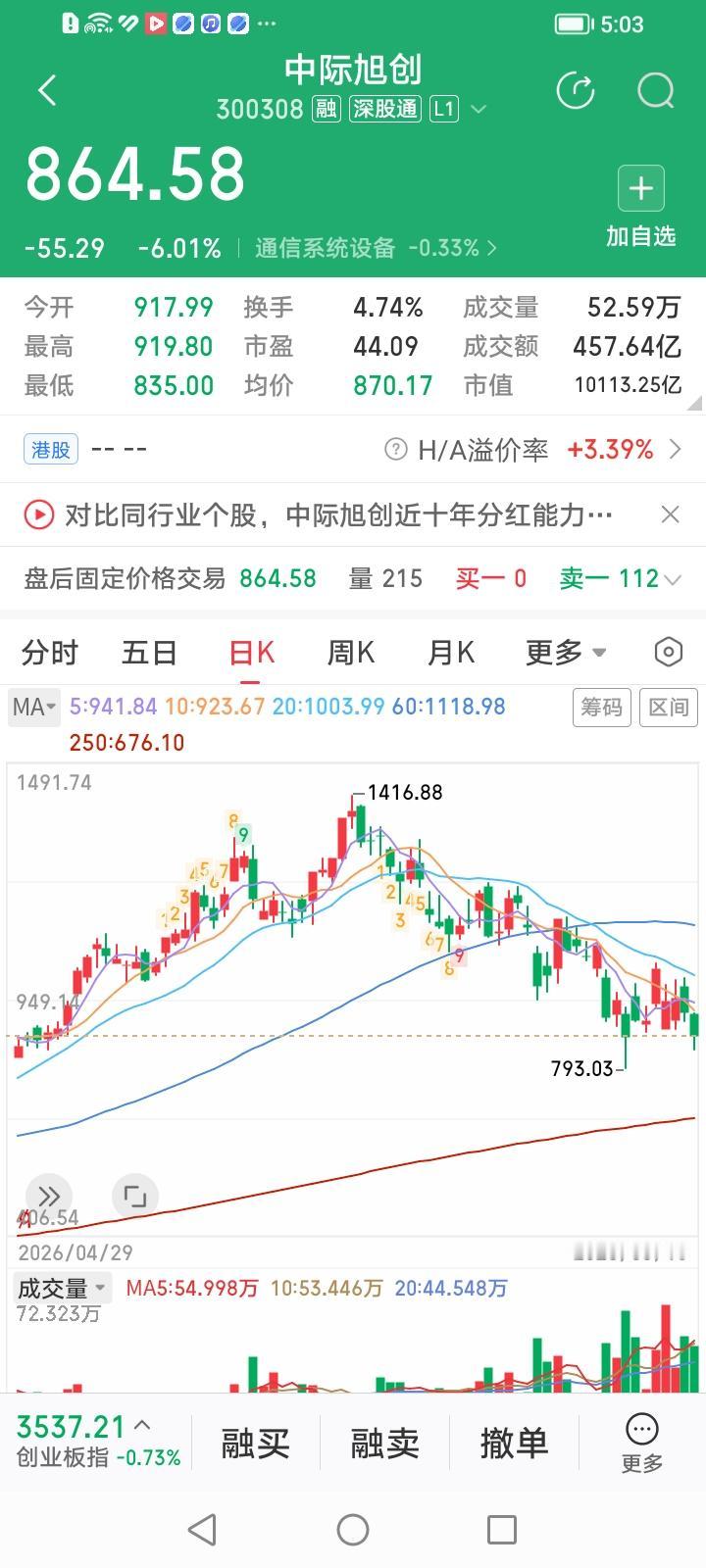
Task: Select the 月K tab
Action: 450,653
